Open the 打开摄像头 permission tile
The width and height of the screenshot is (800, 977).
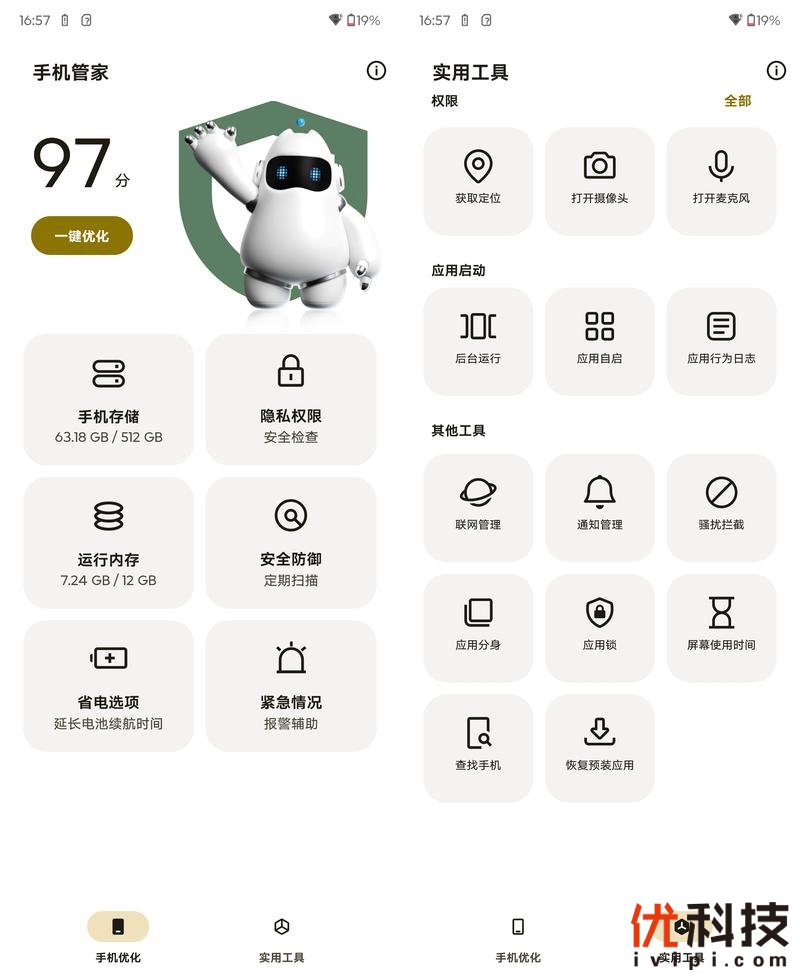pyautogui.click(x=599, y=180)
